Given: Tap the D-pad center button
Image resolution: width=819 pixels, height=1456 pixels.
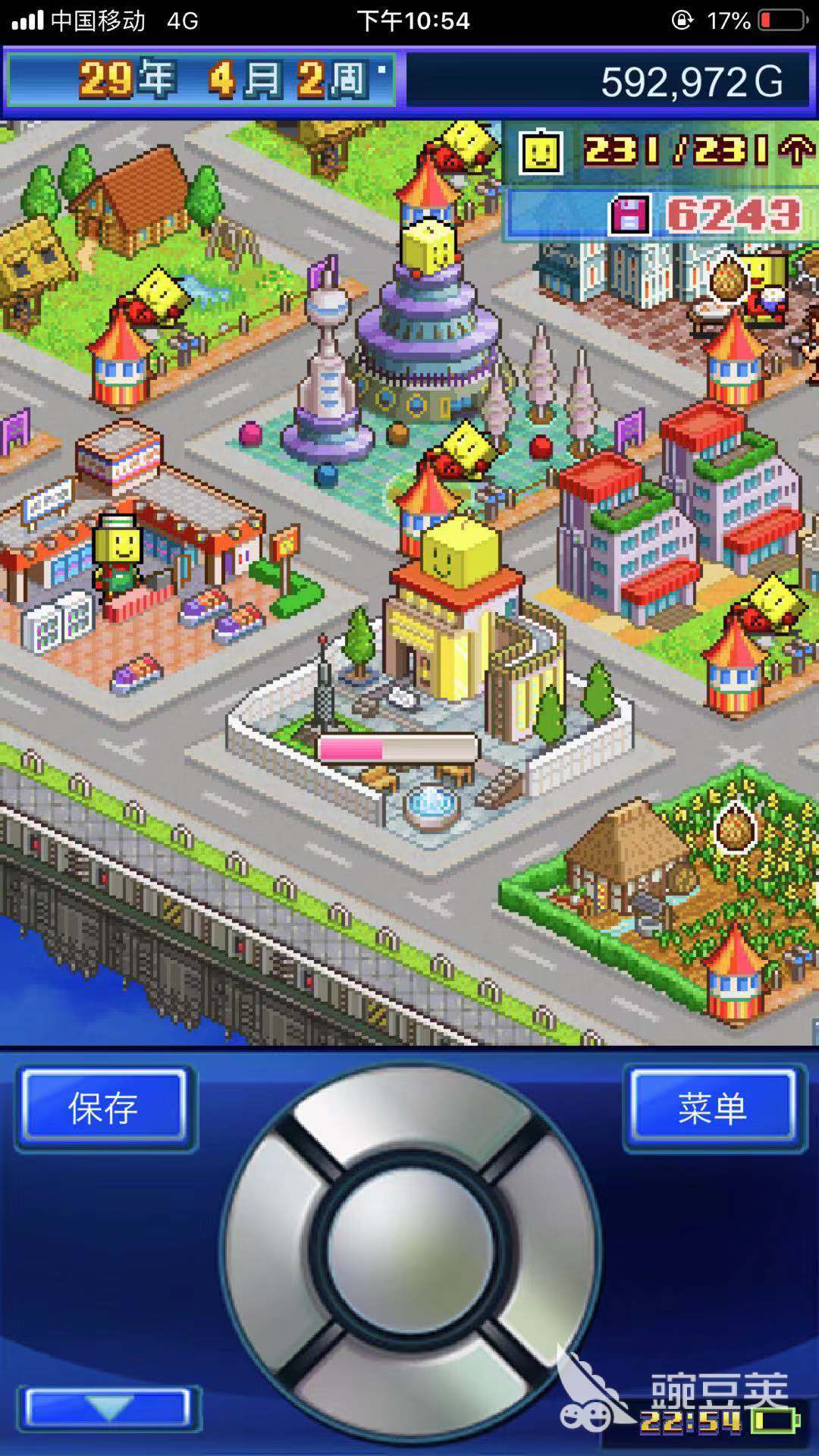Looking at the screenshot, I should (410, 1246).
